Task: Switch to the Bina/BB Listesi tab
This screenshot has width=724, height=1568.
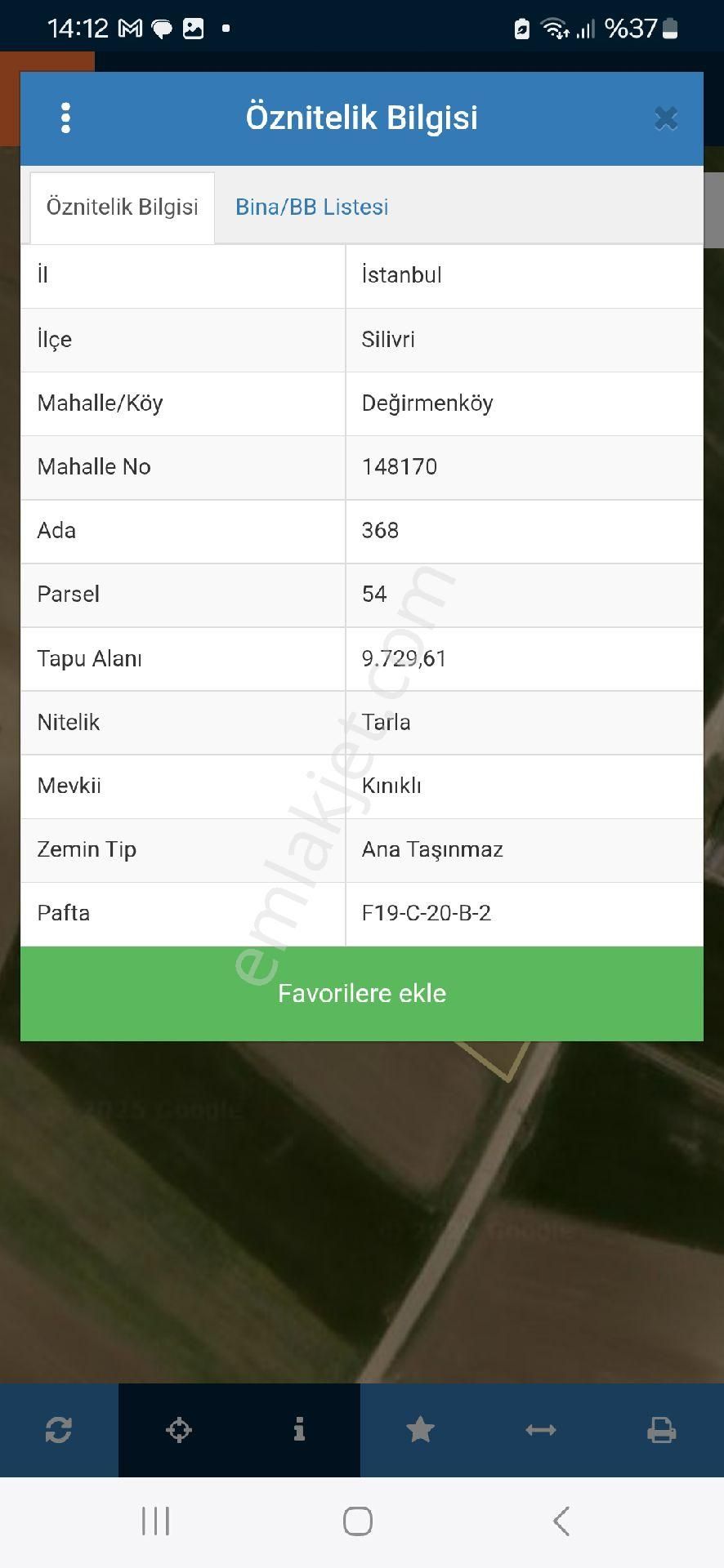Action: [x=311, y=207]
